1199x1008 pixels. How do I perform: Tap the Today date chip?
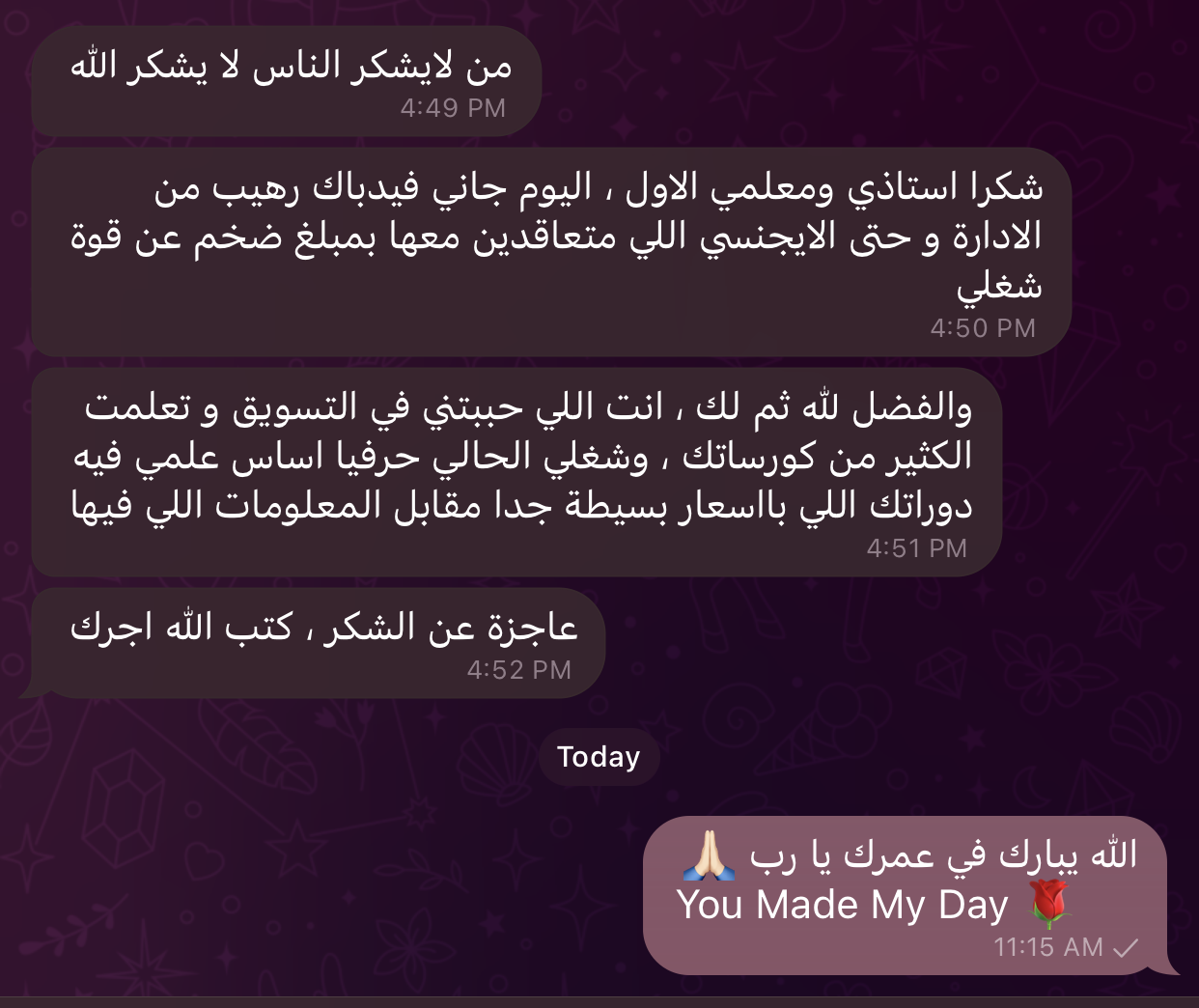[599, 757]
